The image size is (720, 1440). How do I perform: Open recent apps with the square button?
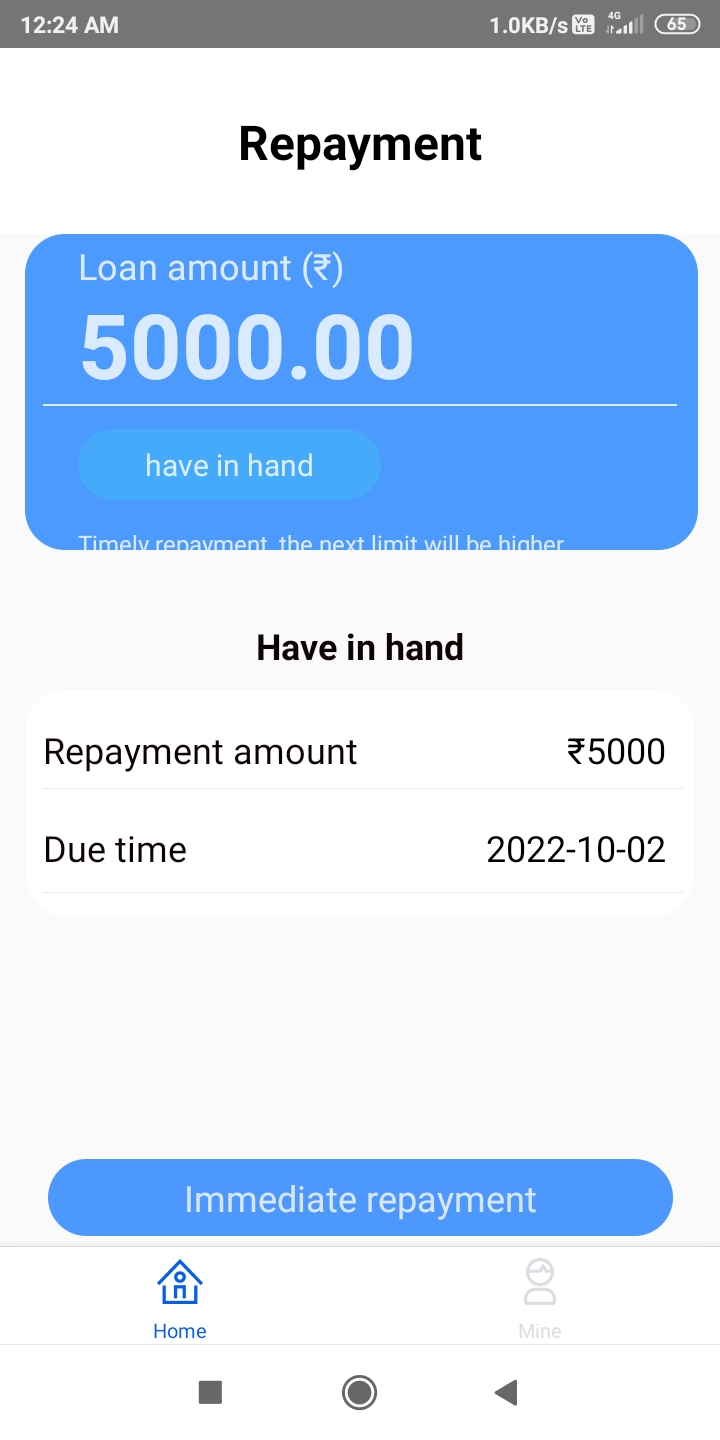point(210,1392)
